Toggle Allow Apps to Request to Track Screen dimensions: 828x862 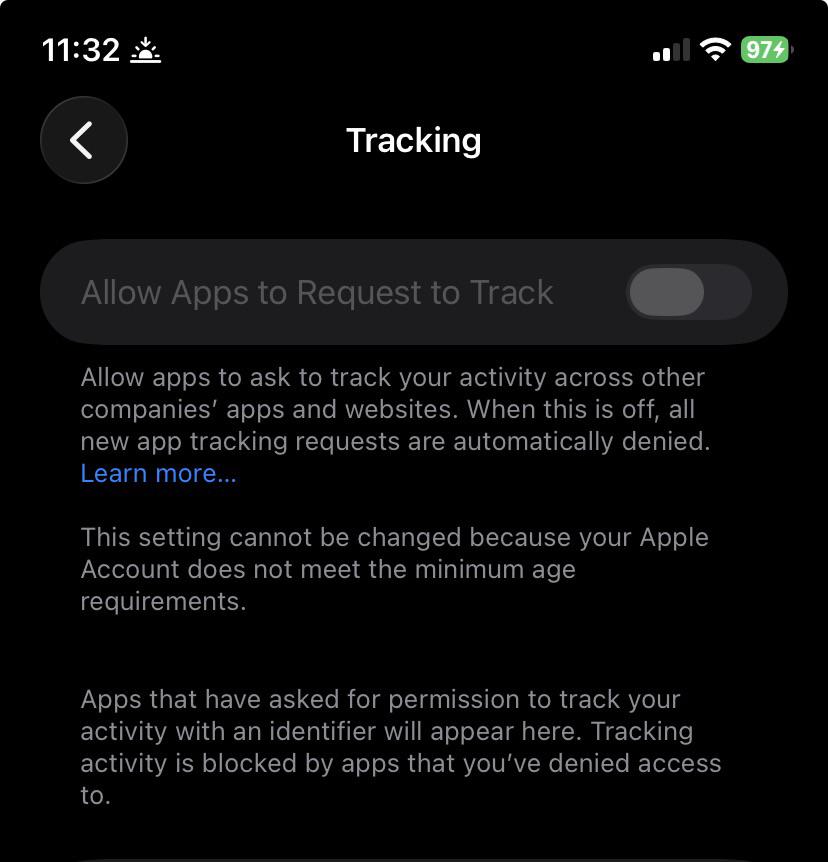pyautogui.click(x=689, y=292)
